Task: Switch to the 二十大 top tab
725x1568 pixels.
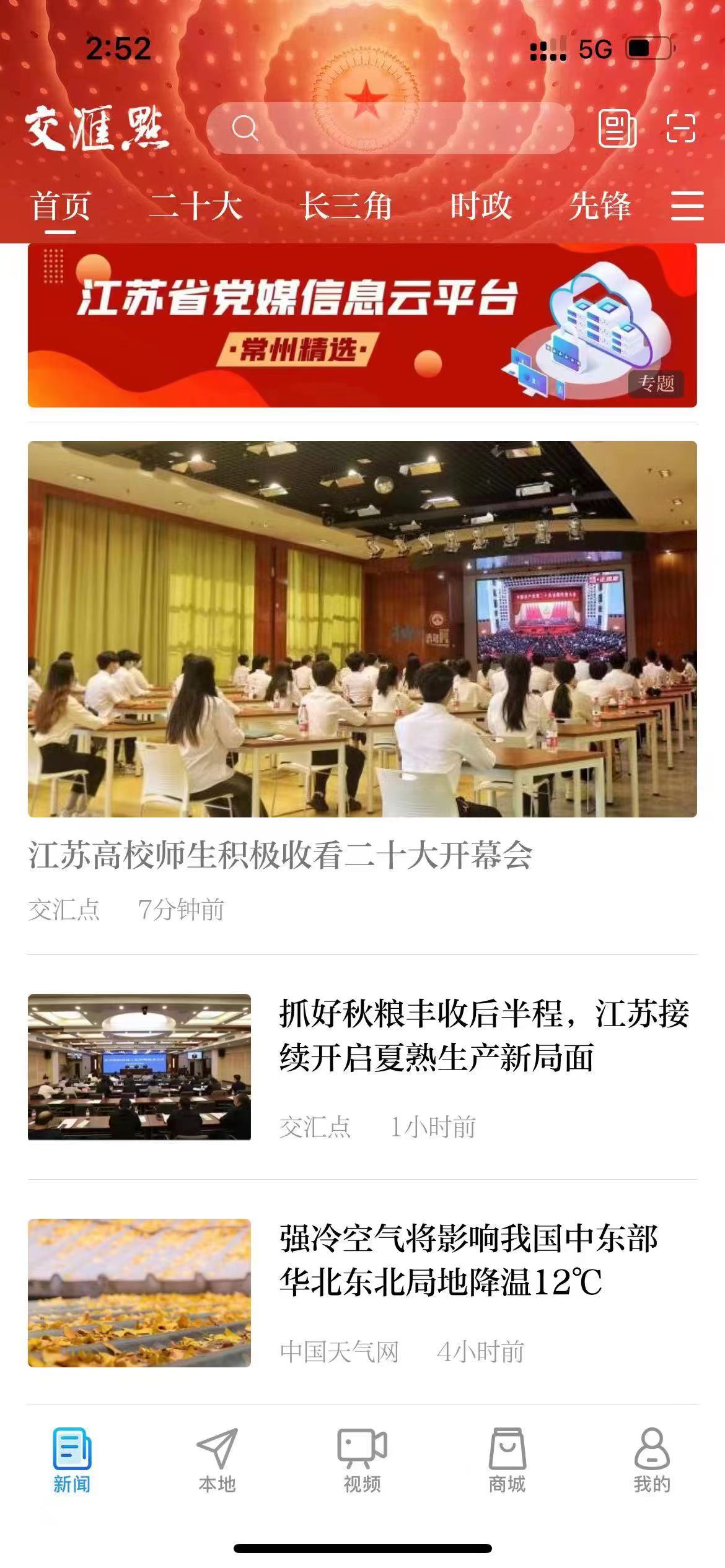Action: click(195, 206)
